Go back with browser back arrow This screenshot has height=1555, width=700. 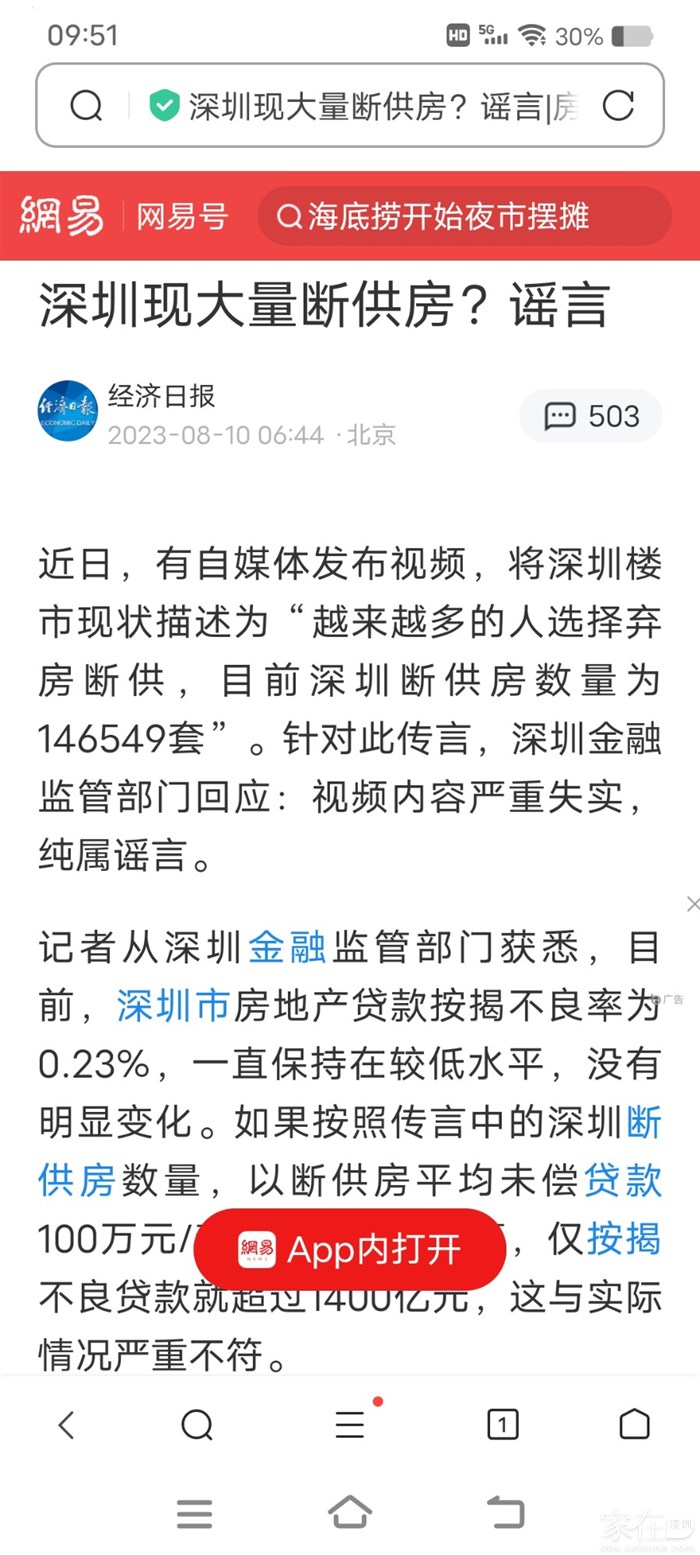(x=66, y=1424)
